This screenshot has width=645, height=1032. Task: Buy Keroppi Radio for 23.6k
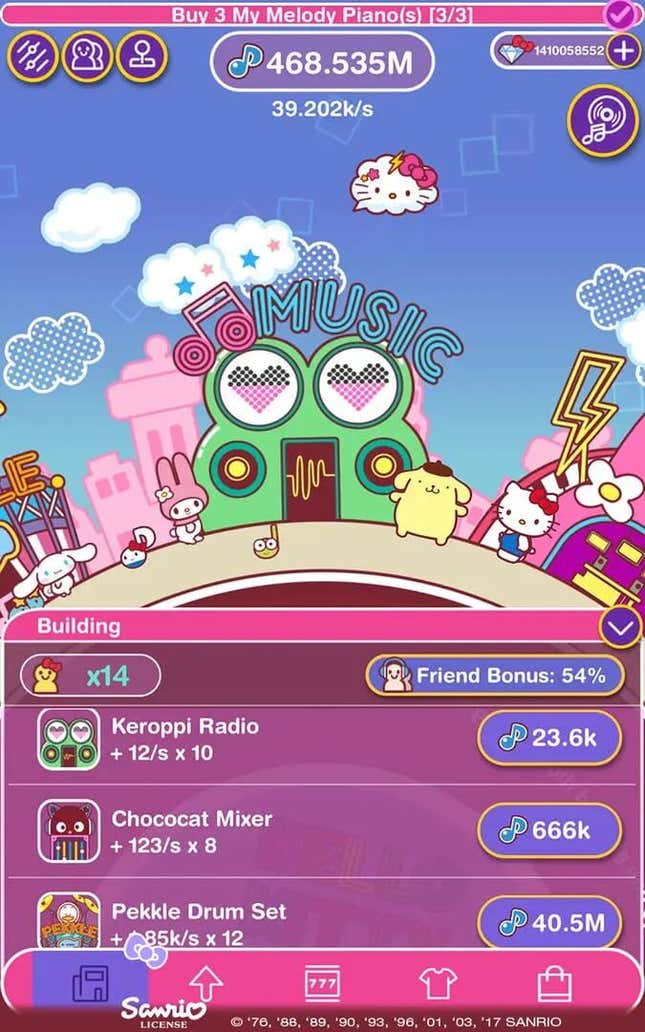tap(549, 738)
